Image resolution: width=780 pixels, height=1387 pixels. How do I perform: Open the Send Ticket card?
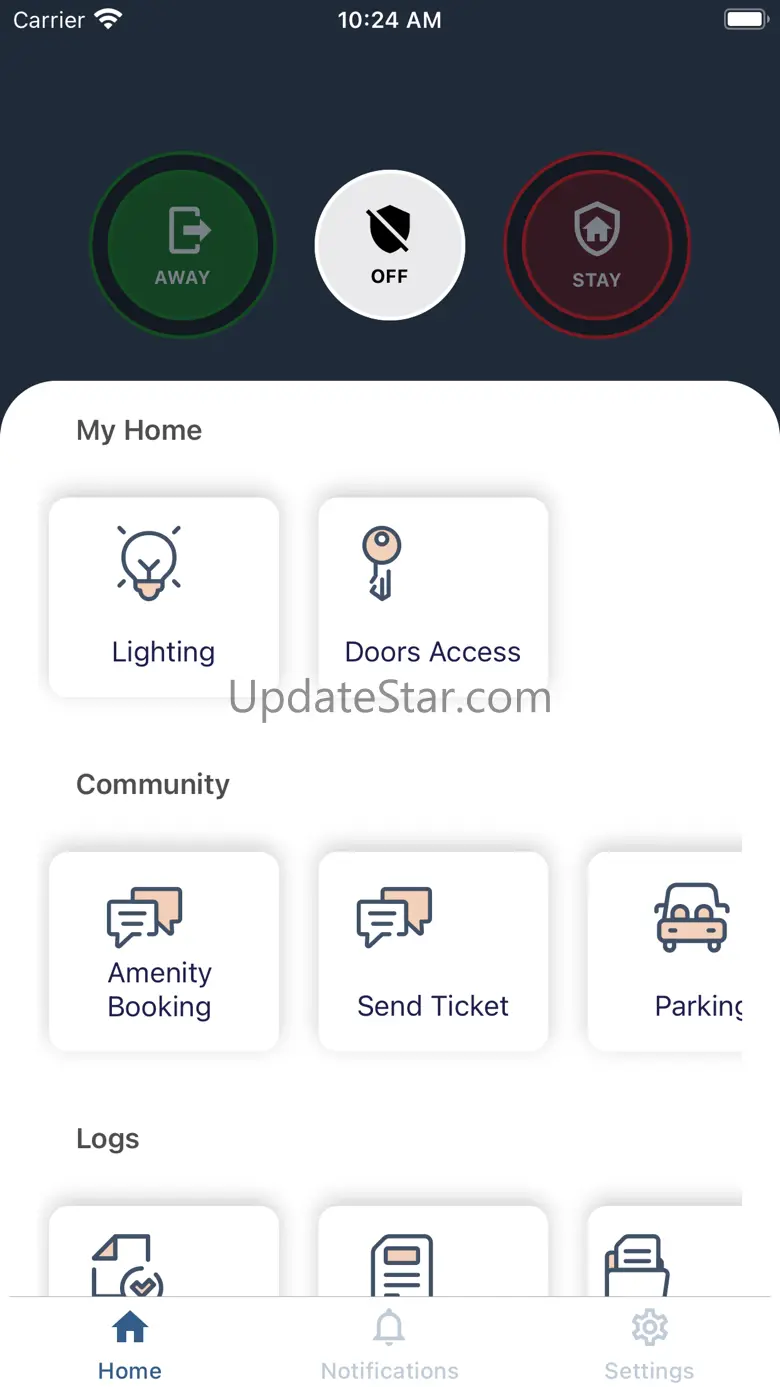coord(433,951)
